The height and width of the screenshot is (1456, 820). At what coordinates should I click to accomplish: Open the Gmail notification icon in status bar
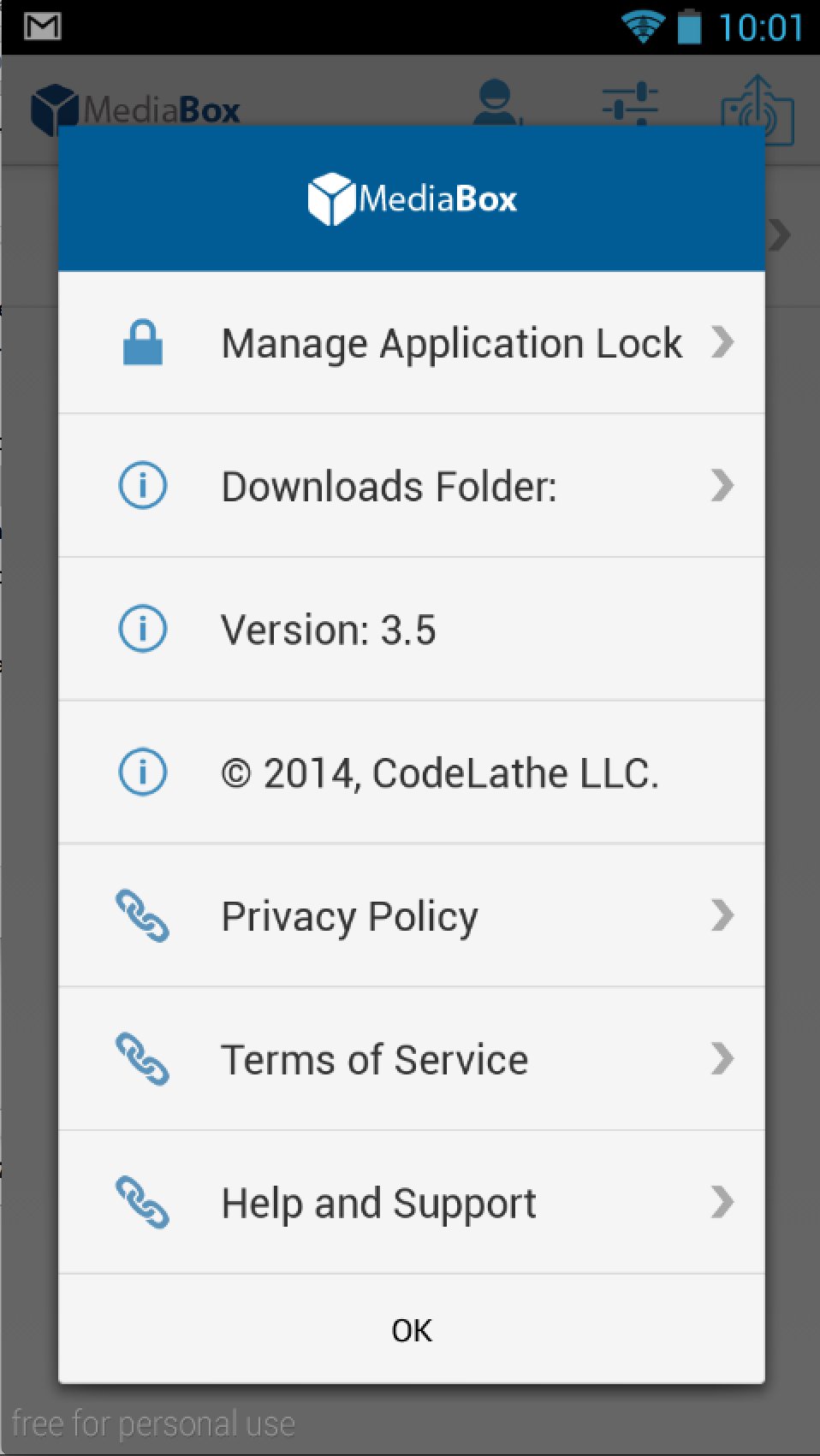[41, 26]
